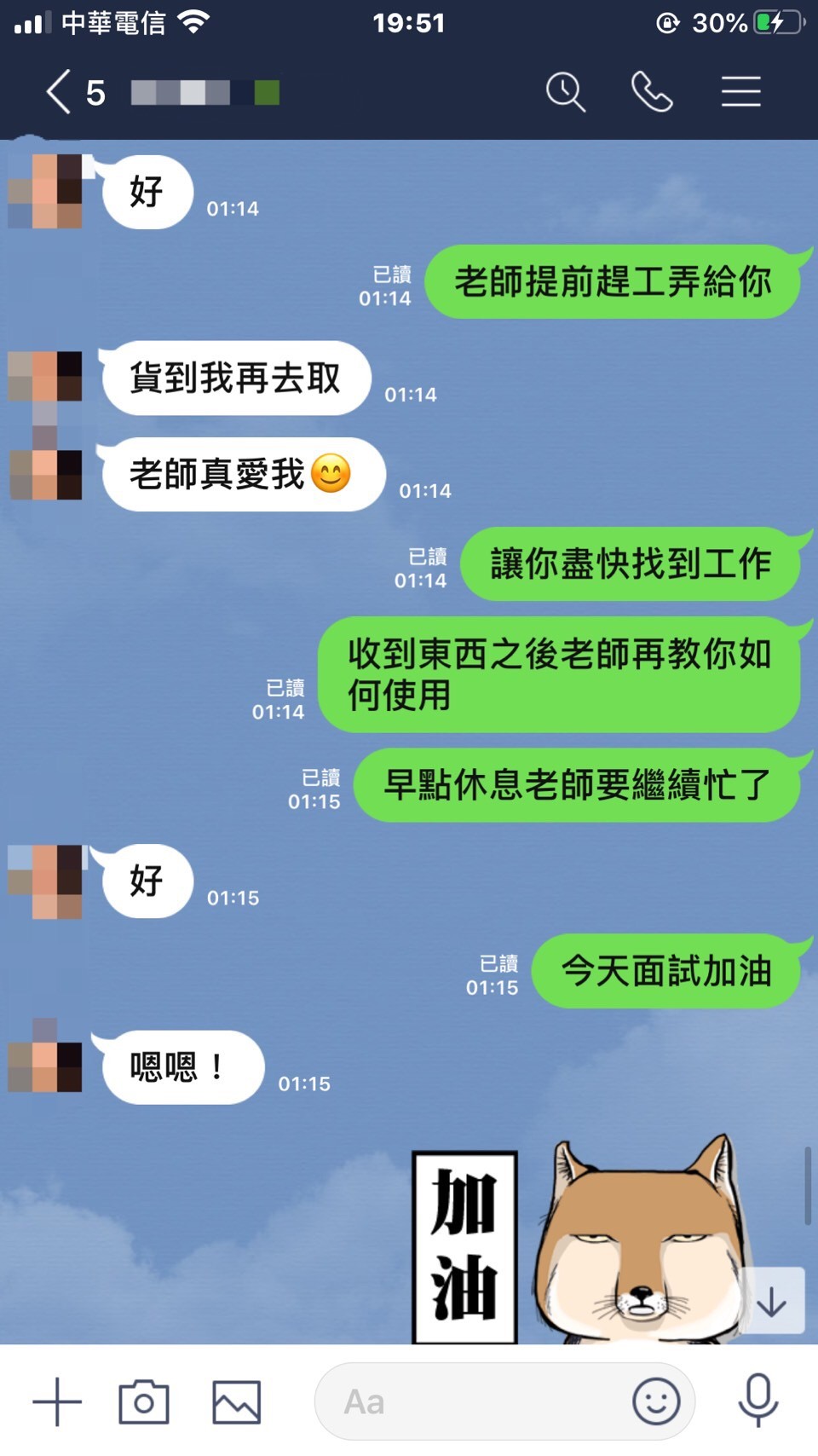Open the plus attachment options

click(x=57, y=1402)
